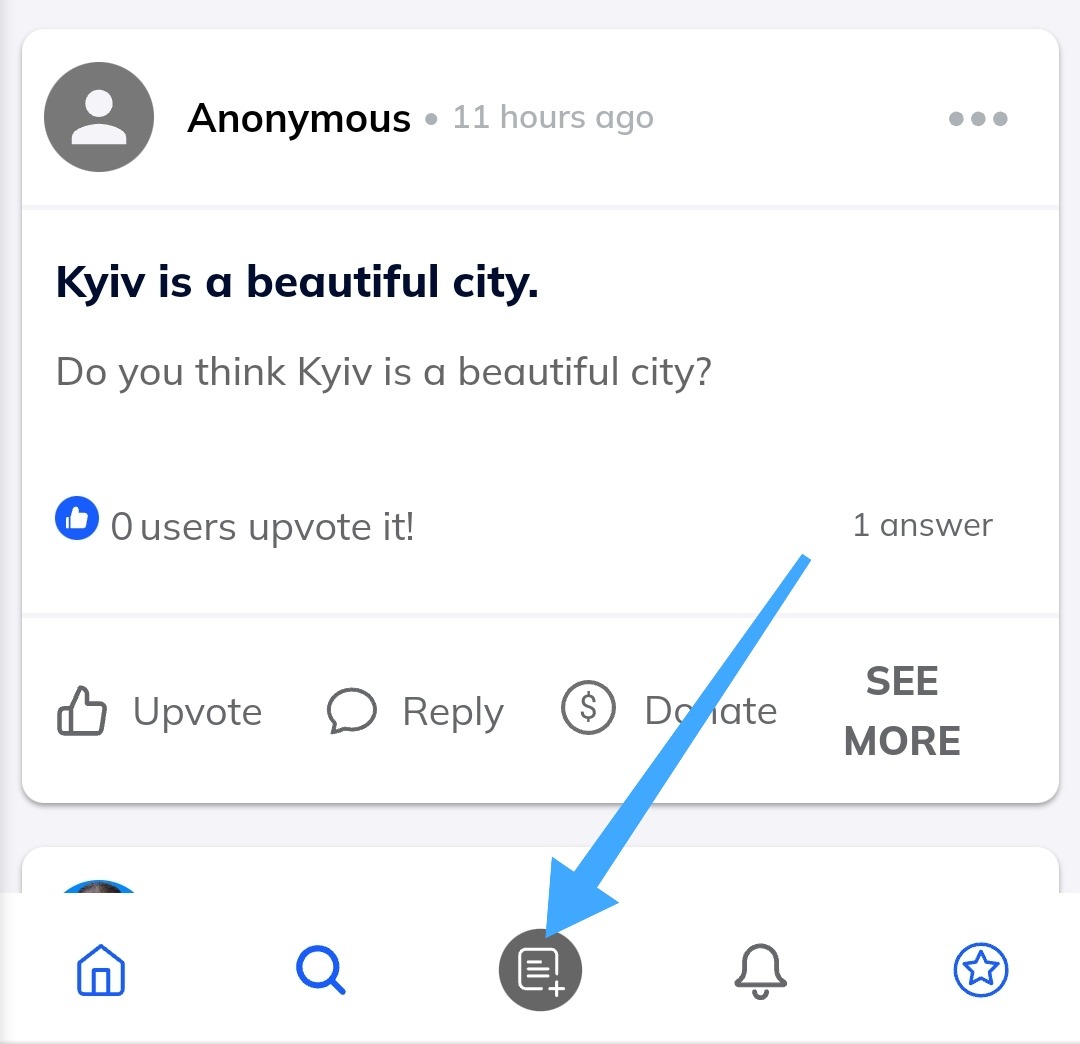View the 1 answer on this post
The image size is (1080, 1044).
pos(922,525)
